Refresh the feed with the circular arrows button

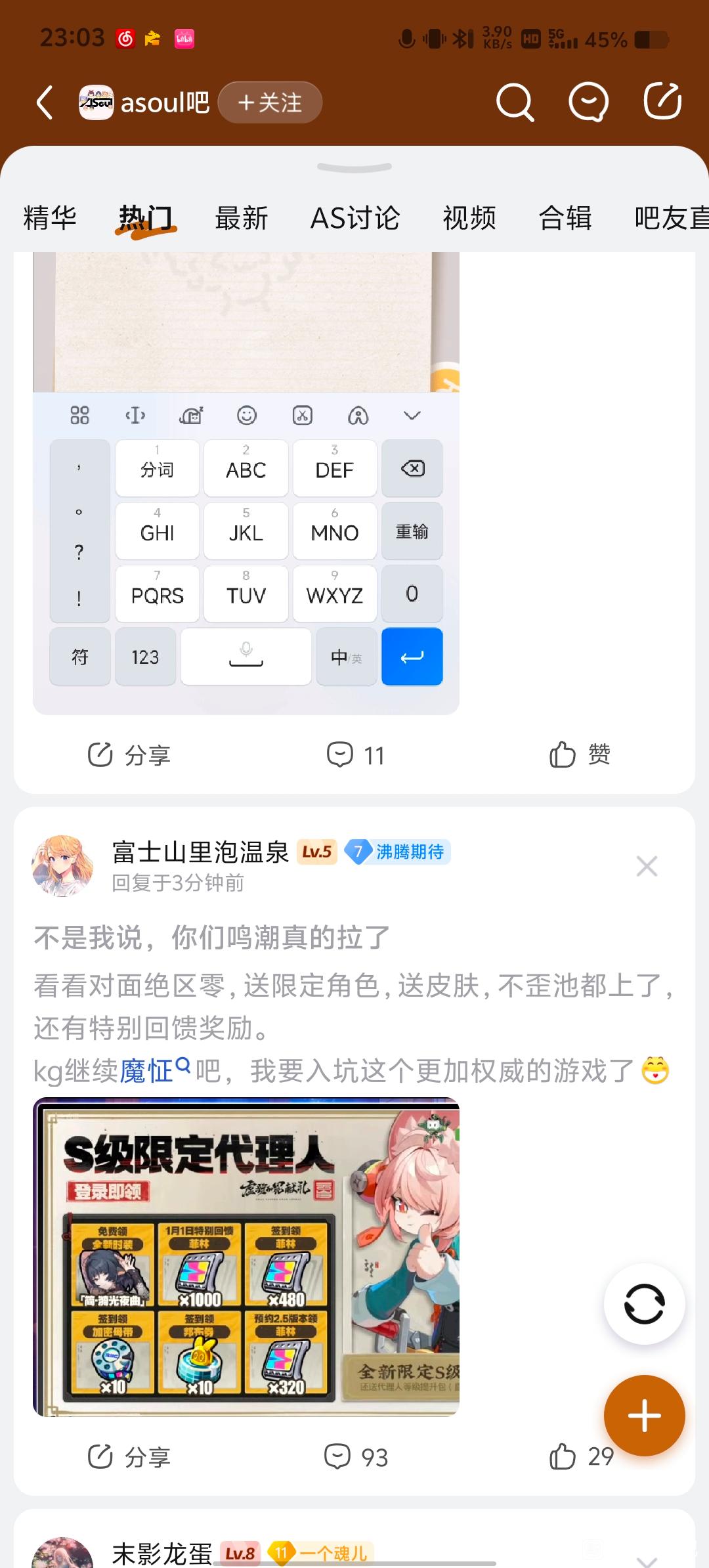644,1304
